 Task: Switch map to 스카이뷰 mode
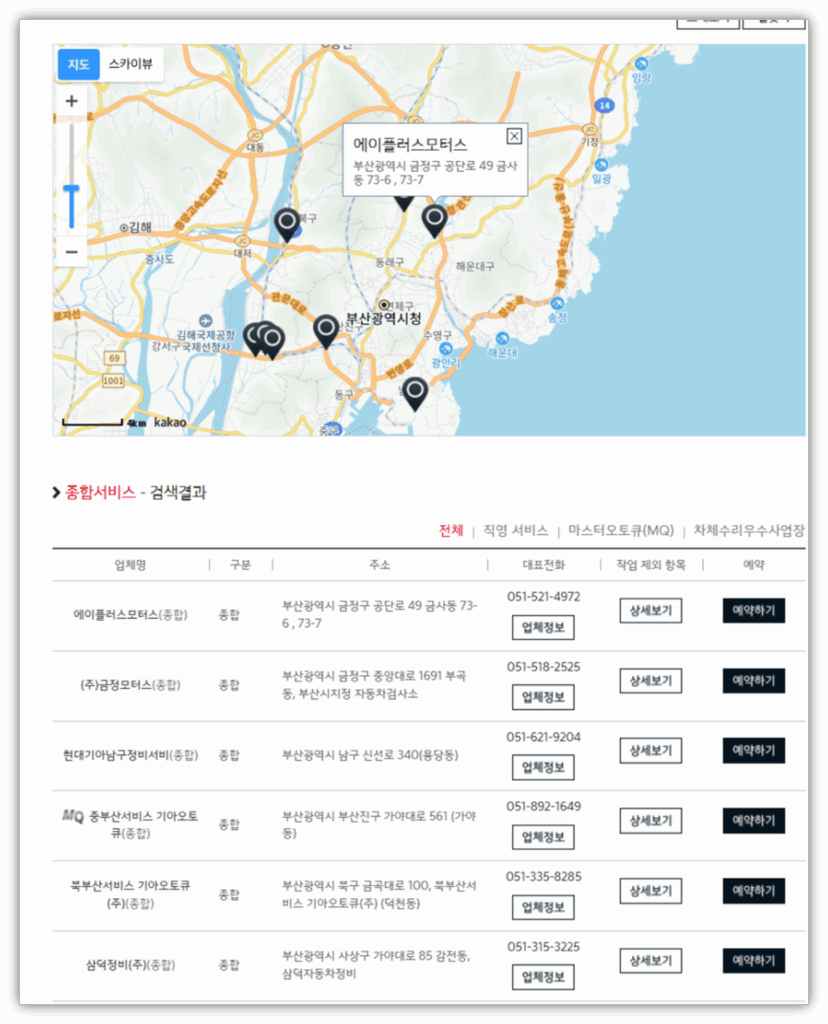[x=130, y=64]
